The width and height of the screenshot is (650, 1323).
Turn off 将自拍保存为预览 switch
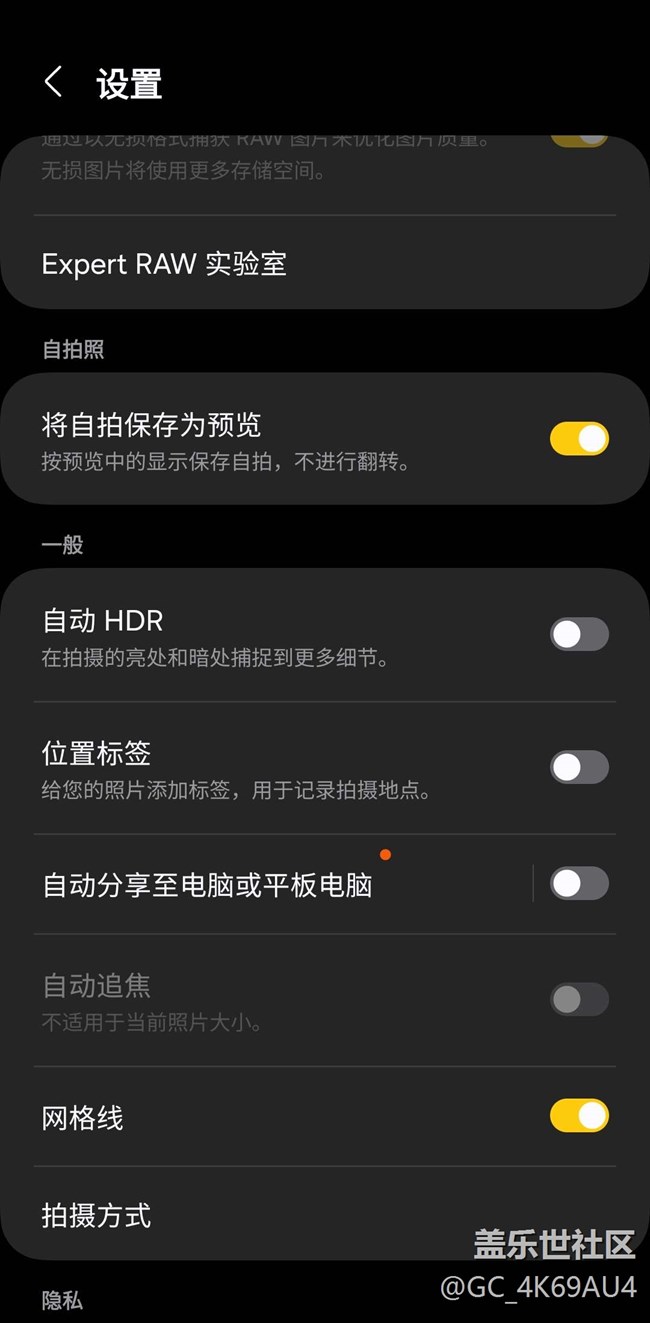point(579,439)
